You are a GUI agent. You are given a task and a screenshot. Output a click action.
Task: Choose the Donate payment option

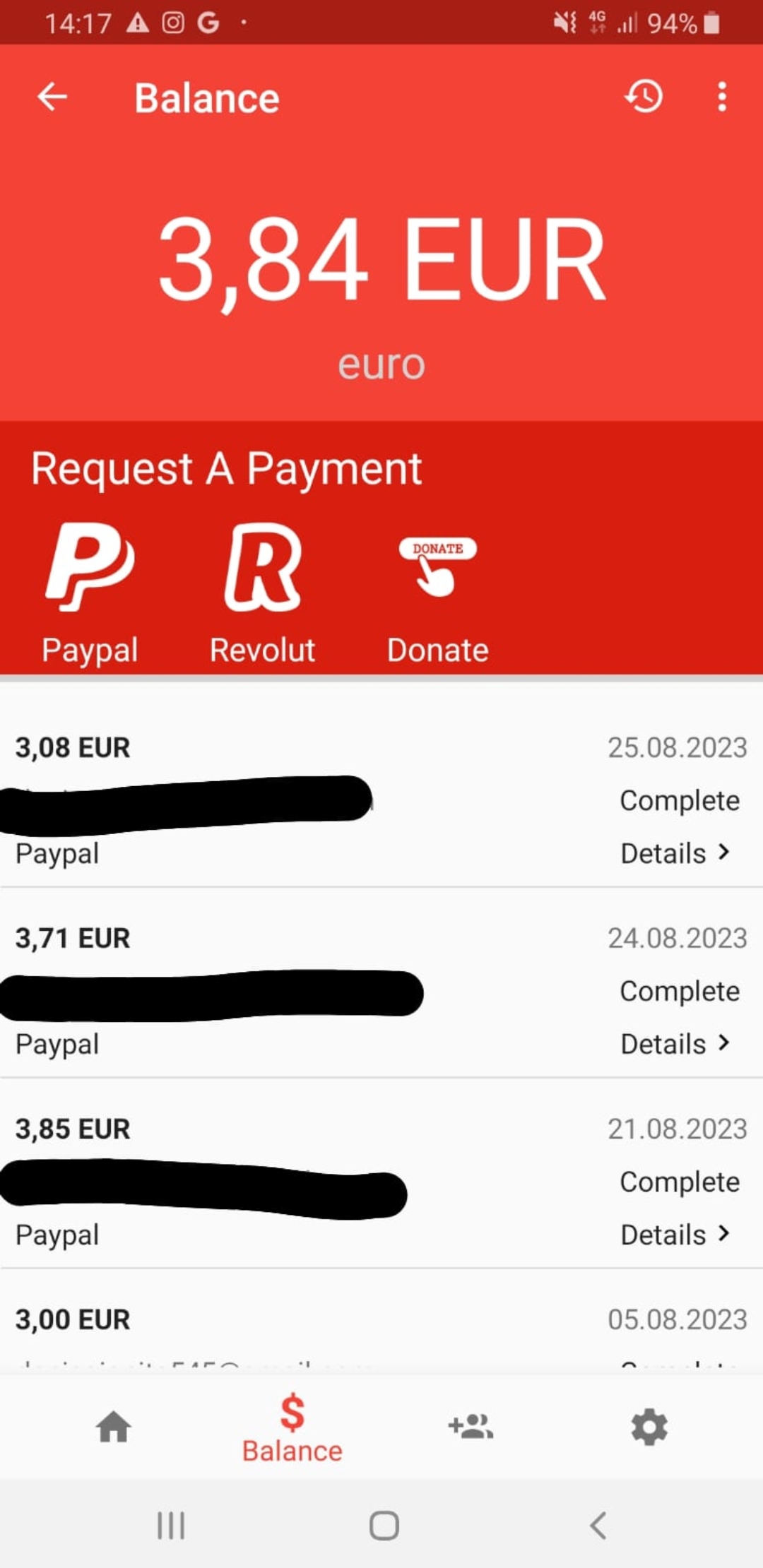(437, 593)
